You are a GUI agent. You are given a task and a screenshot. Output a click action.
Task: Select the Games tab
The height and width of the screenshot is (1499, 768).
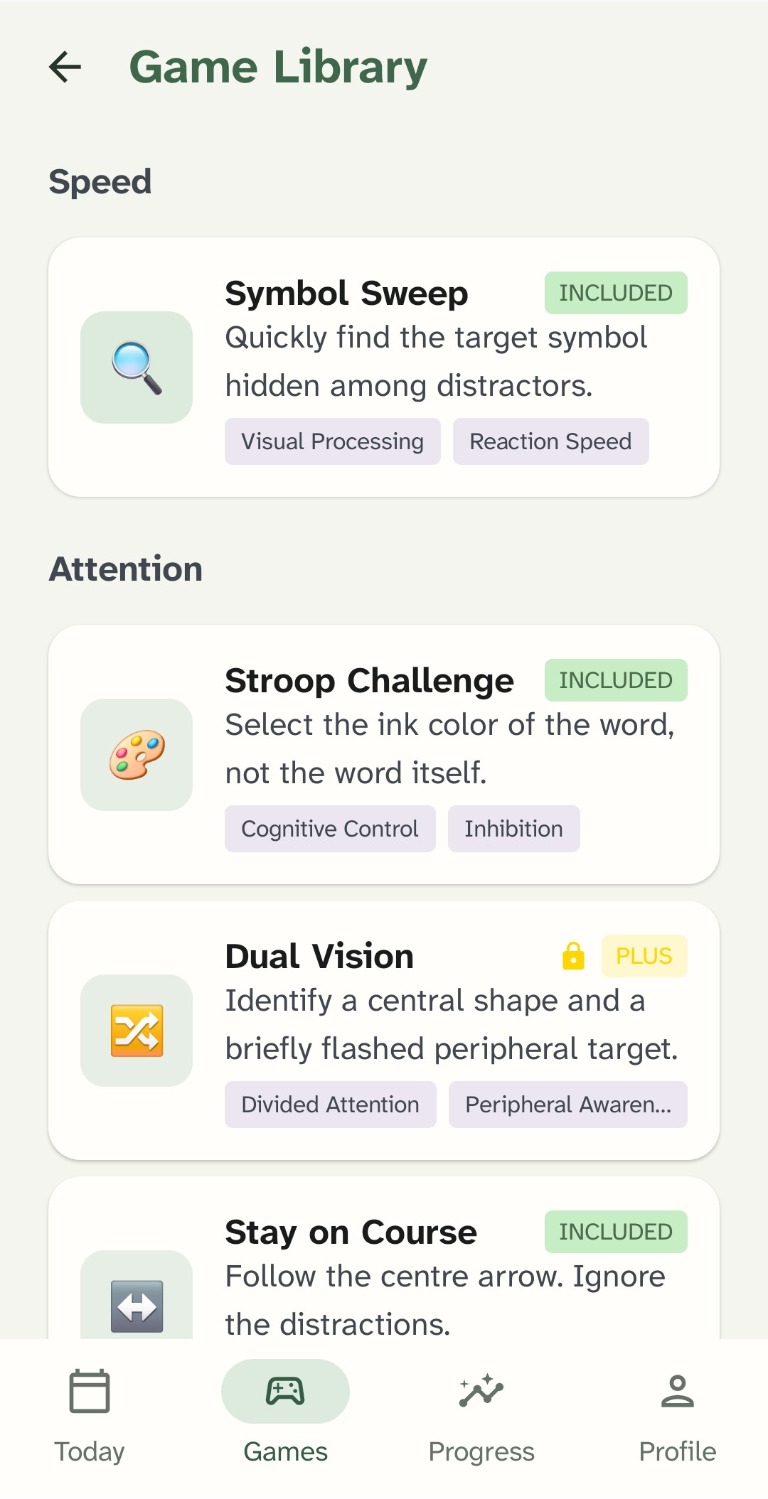click(x=286, y=1418)
